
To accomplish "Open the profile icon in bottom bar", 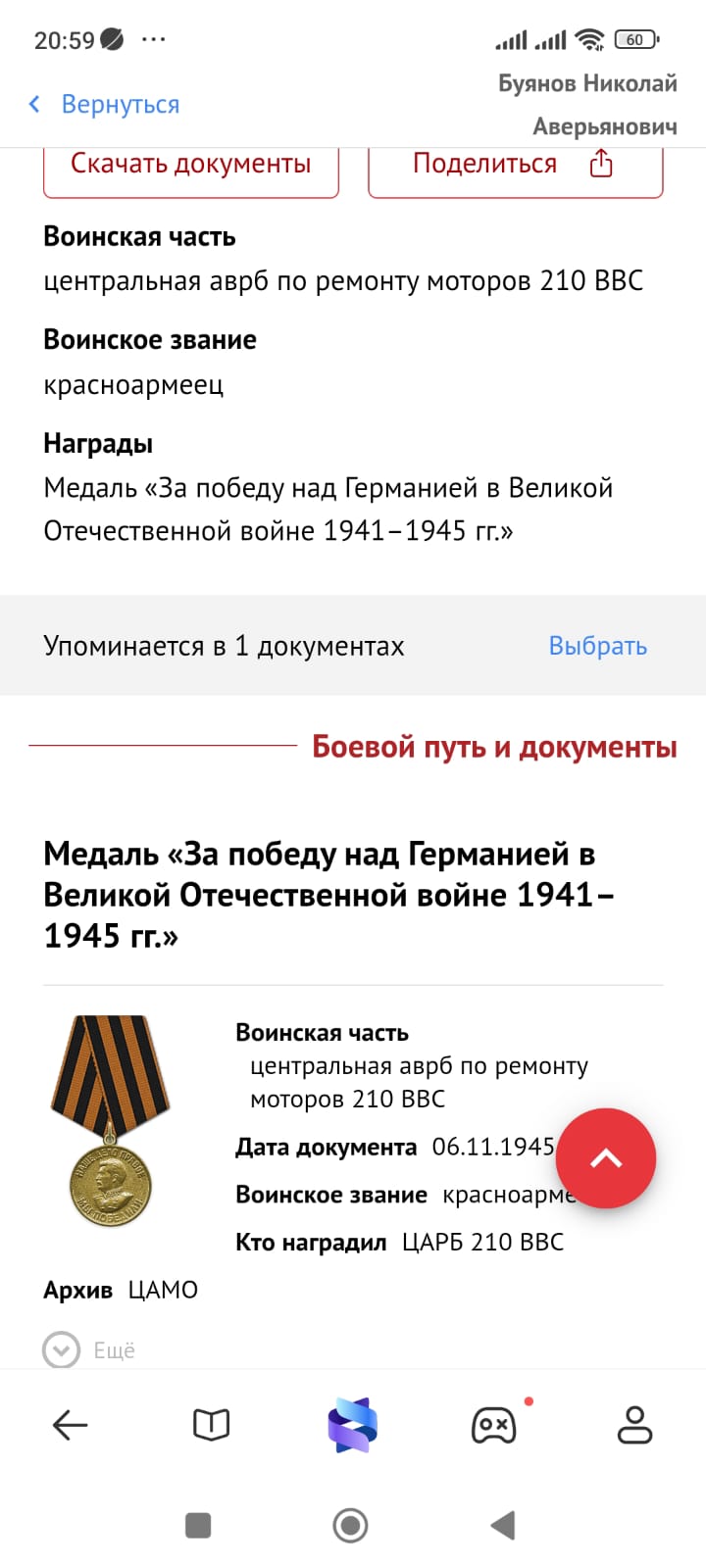I will [634, 1425].
